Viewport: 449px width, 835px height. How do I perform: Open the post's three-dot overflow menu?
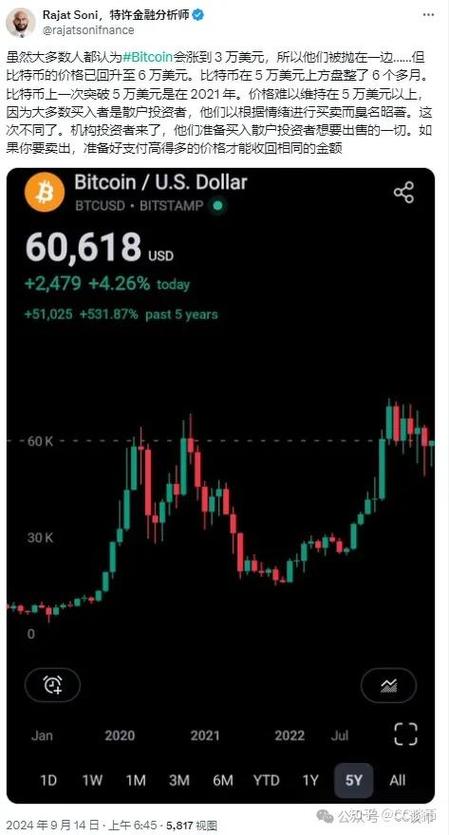[x=428, y=15]
